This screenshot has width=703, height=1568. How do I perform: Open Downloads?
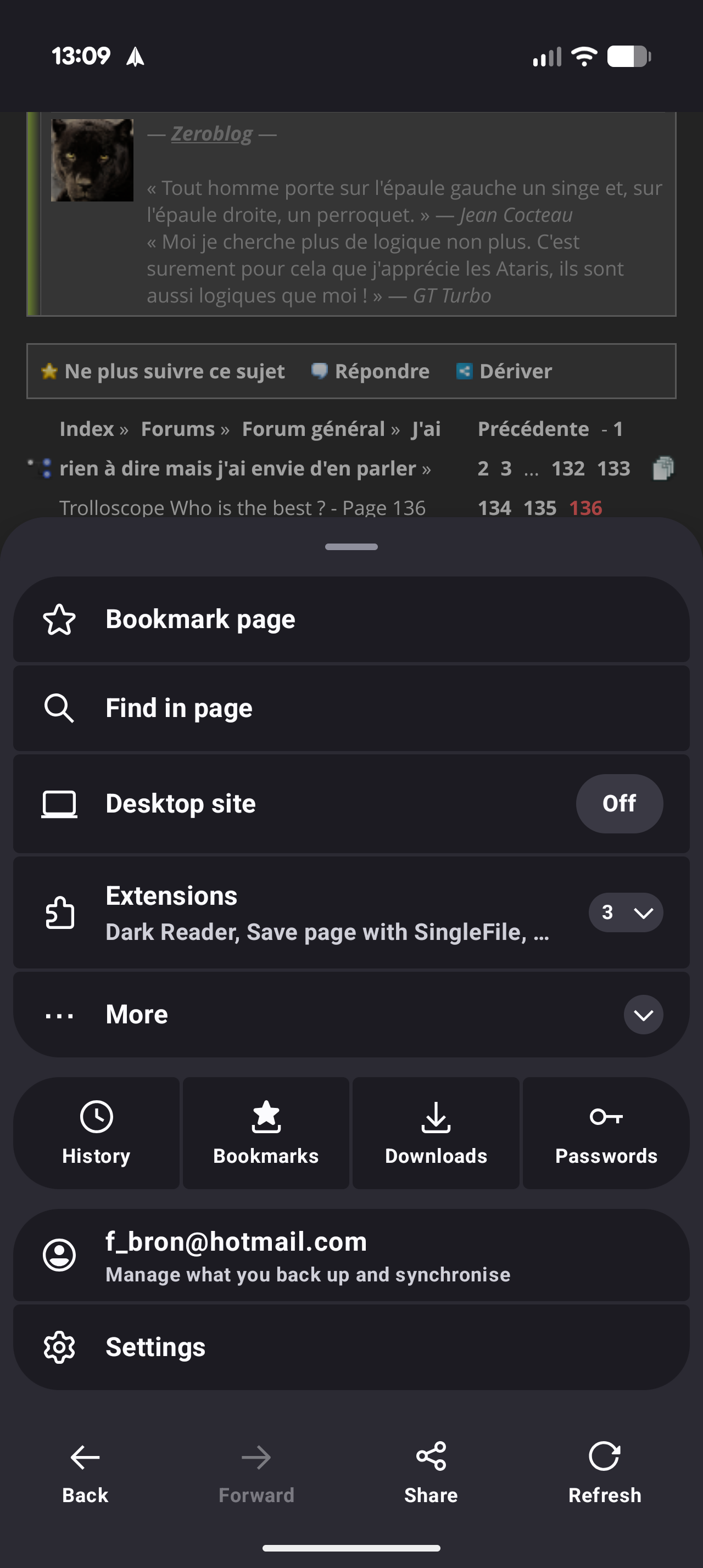click(436, 1133)
